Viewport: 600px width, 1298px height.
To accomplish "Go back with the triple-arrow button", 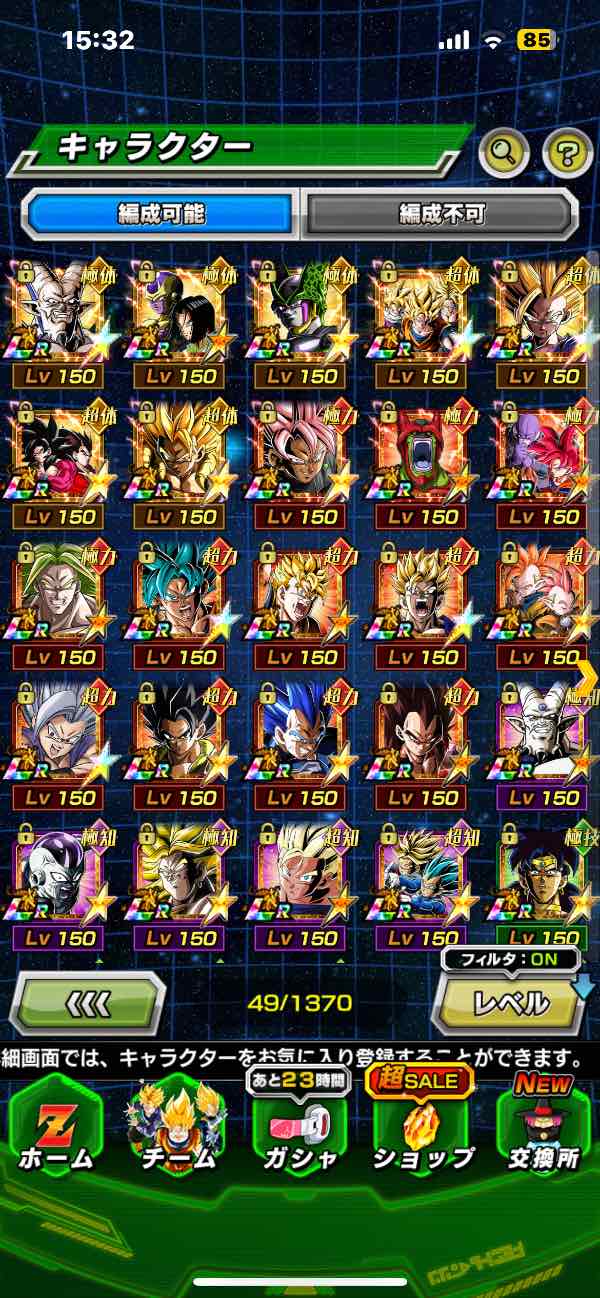I will point(87,1002).
